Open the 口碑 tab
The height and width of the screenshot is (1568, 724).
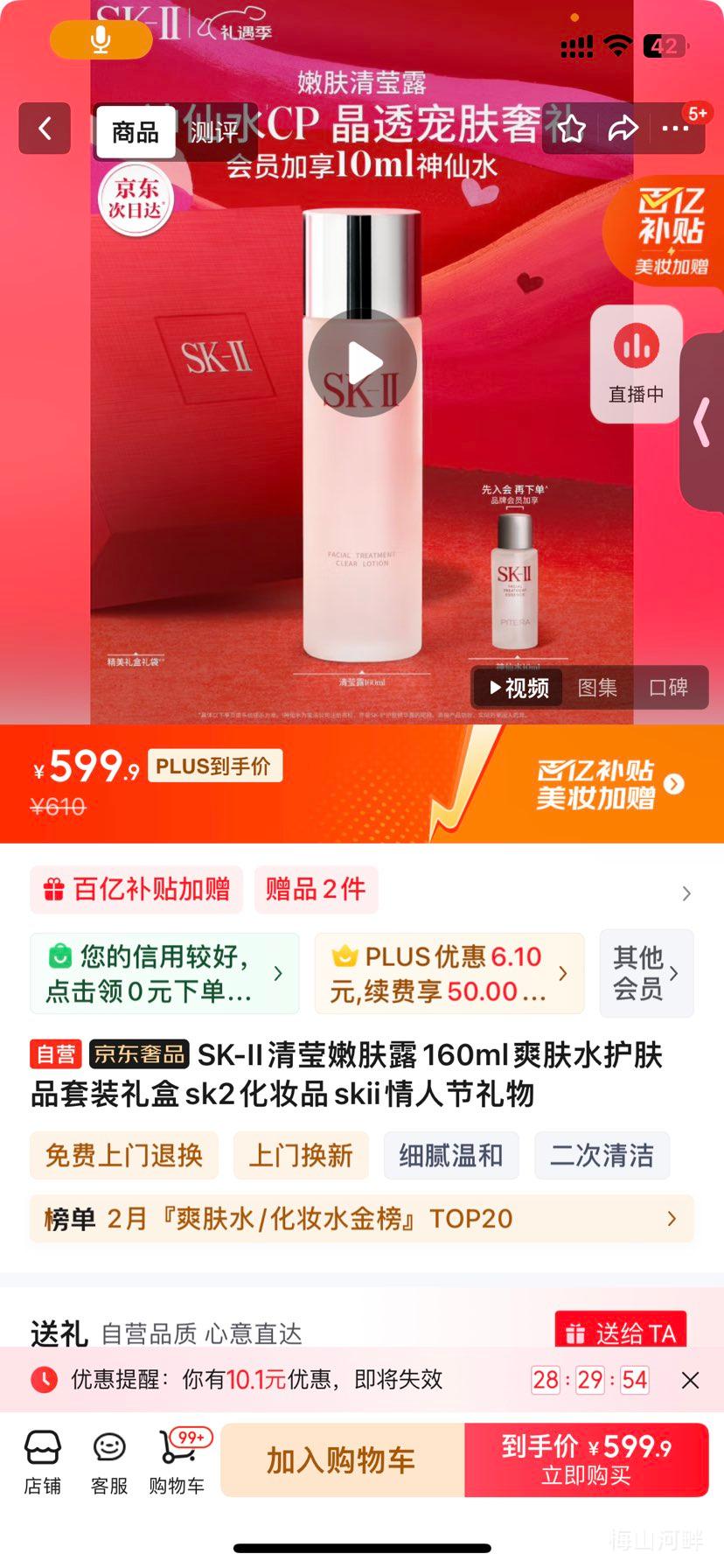[x=670, y=689]
